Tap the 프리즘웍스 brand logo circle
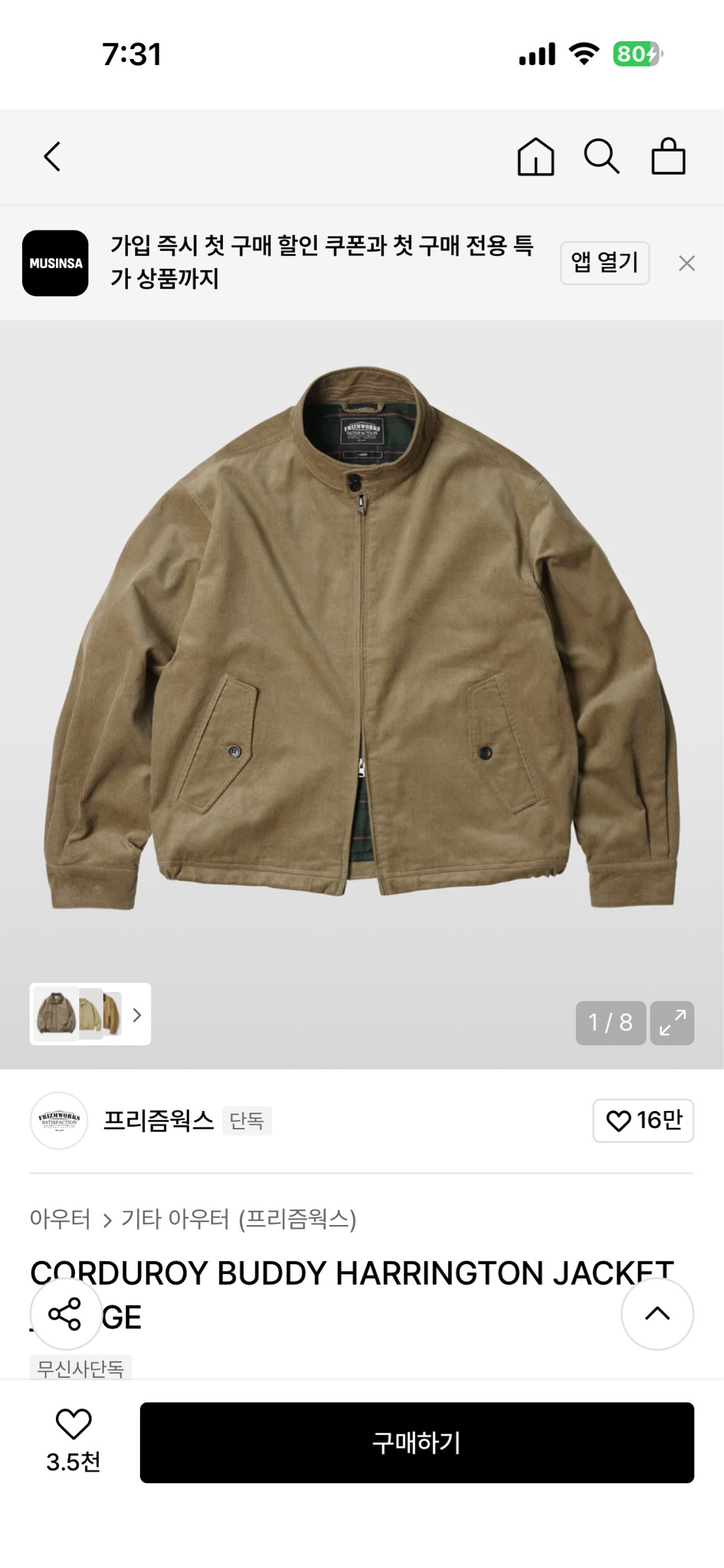Image resolution: width=724 pixels, height=1568 pixels. [57, 1120]
